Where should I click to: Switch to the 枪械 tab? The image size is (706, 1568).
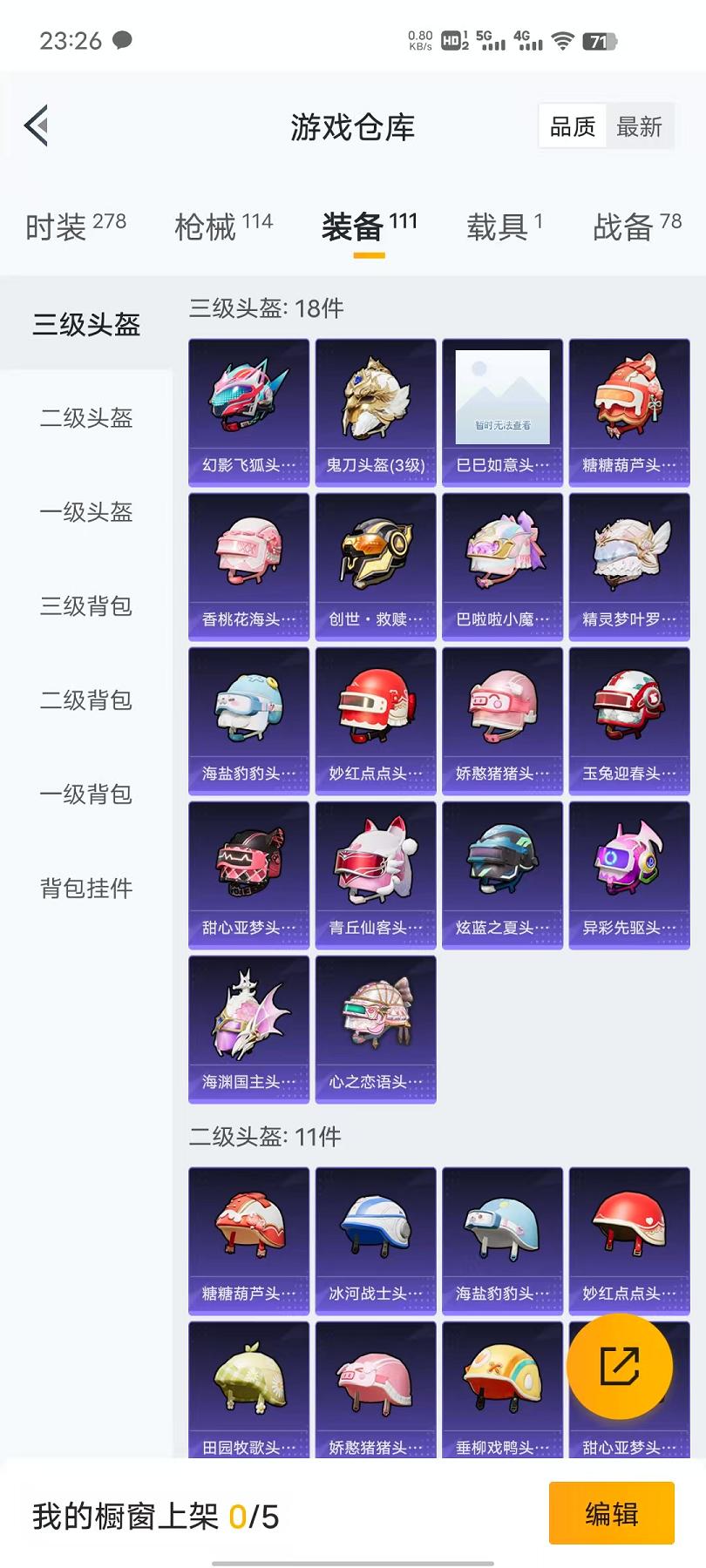tap(224, 226)
